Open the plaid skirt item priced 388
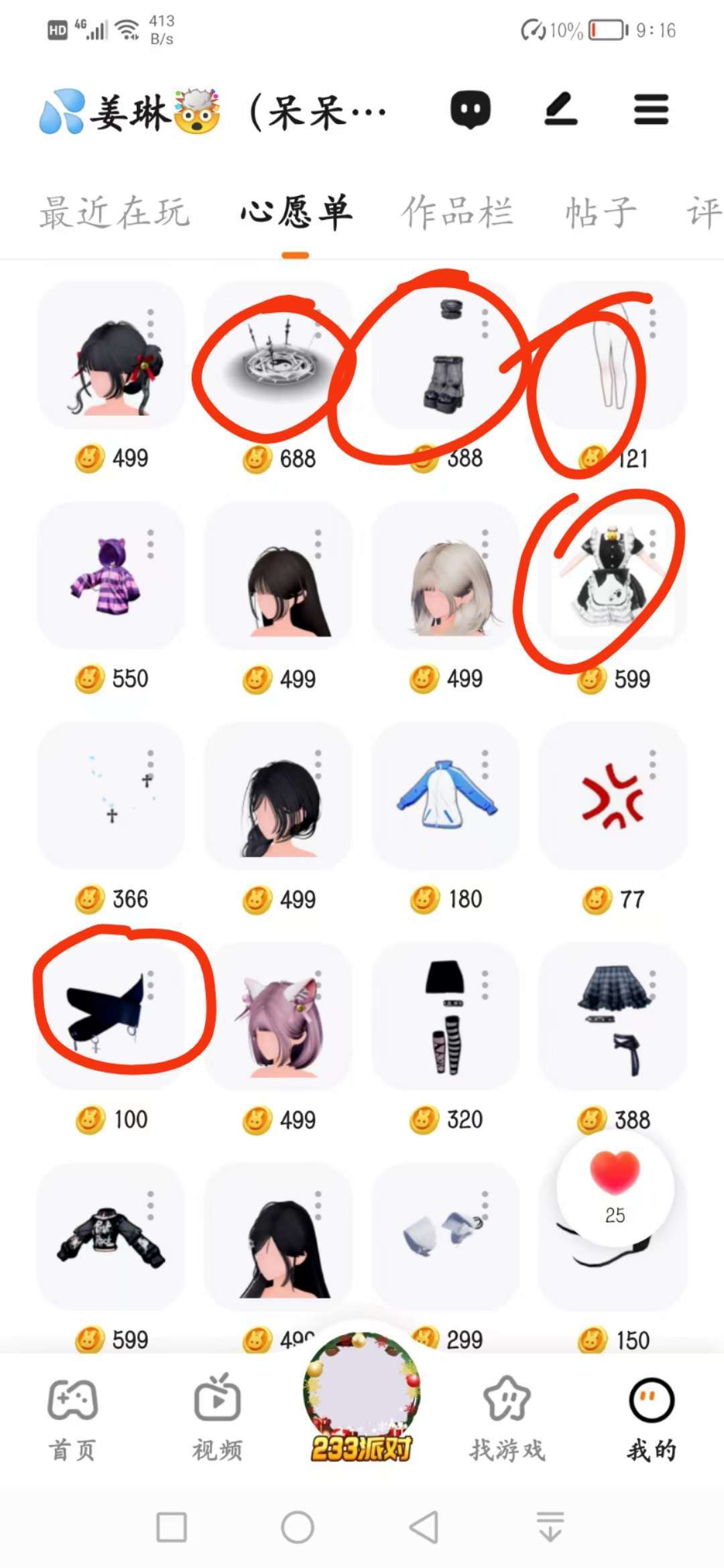The image size is (724, 1568). (611, 1017)
